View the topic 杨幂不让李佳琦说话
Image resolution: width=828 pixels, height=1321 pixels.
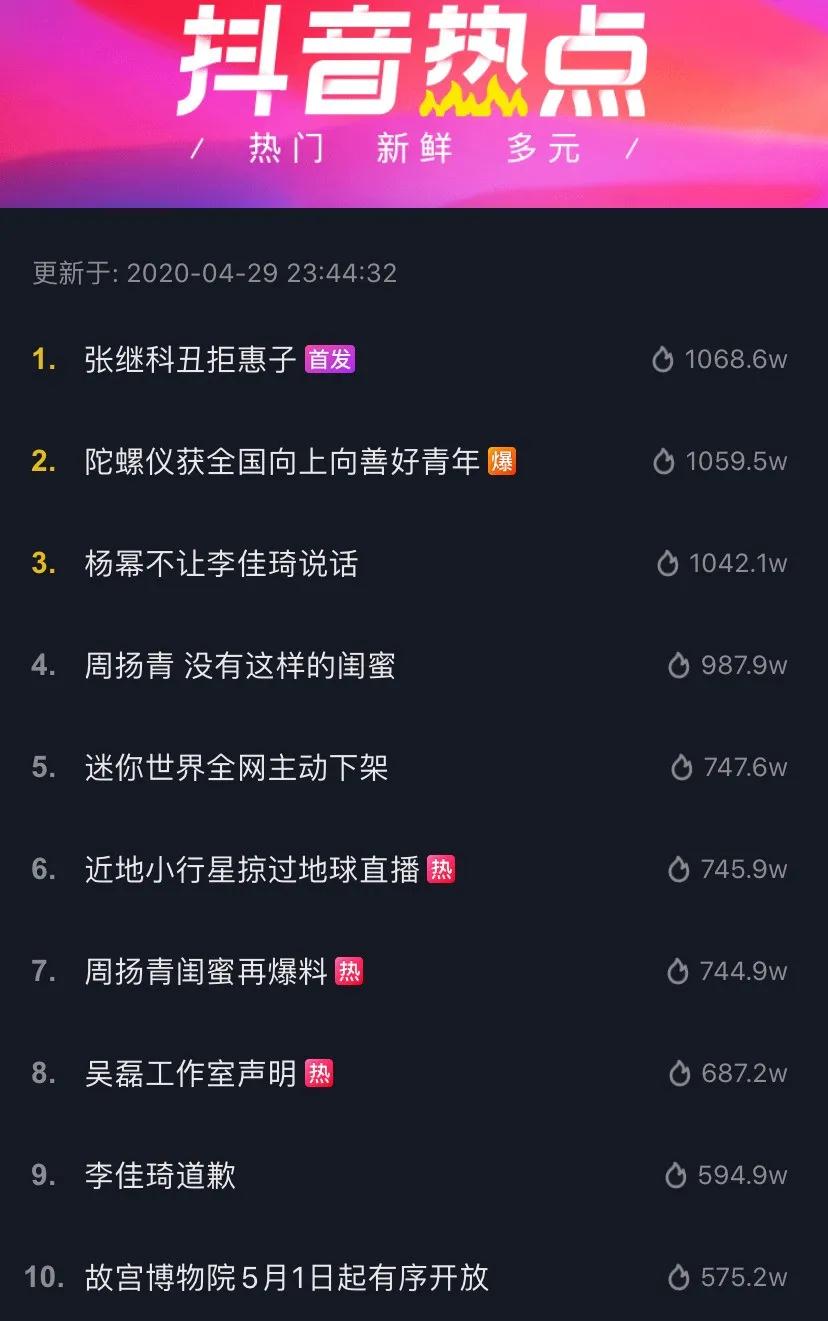click(221, 564)
